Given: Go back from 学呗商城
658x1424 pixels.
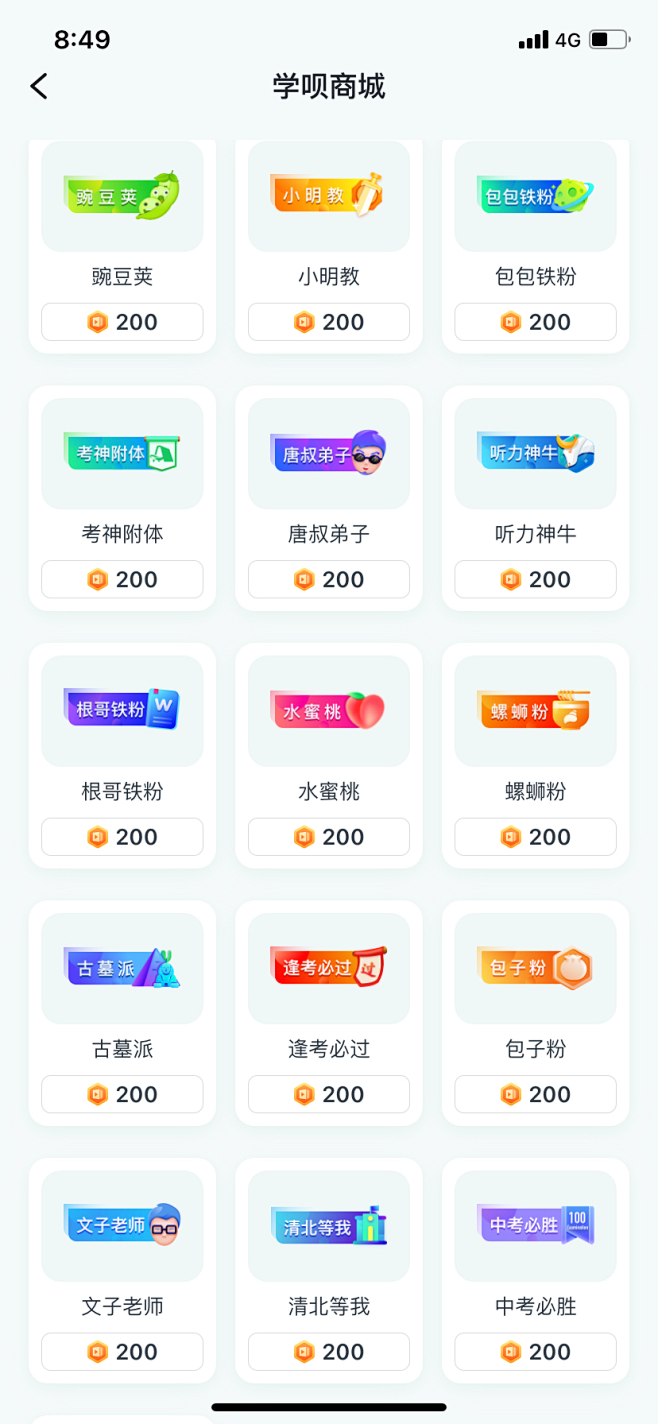Looking at the screenshot, I should click(x=39, y=86).
